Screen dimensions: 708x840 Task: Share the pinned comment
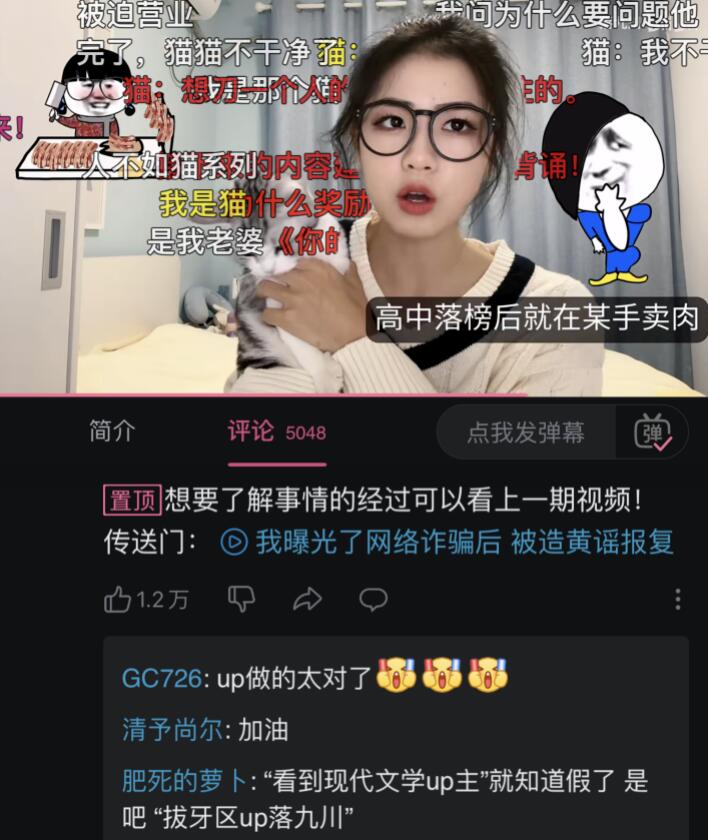coord(308,599)
